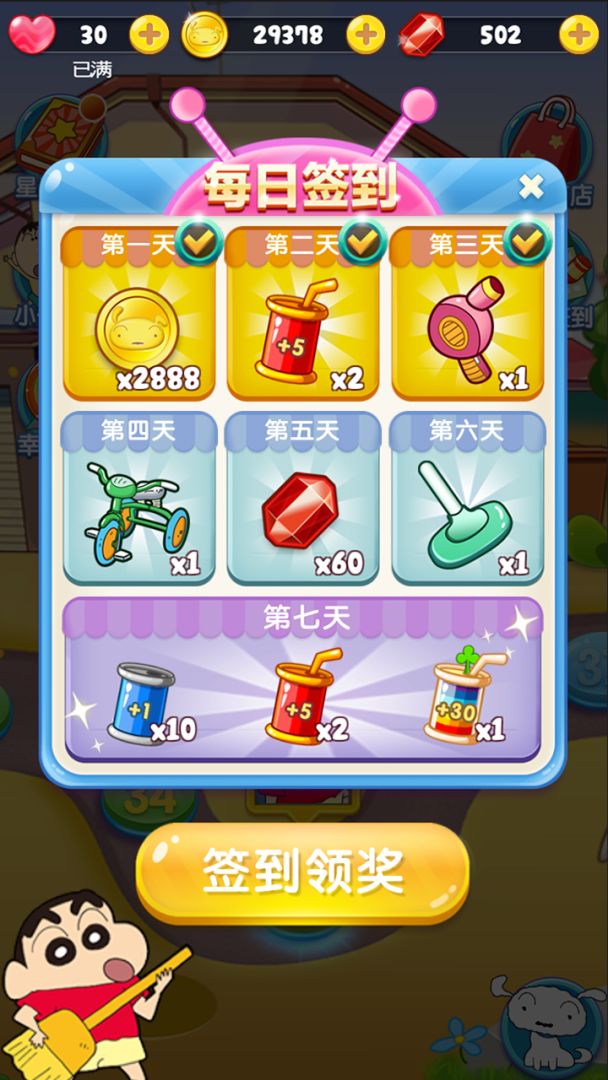Tap 签到领奖 to claim the reward
This screenshot has width=608, height=1080.
303,872
